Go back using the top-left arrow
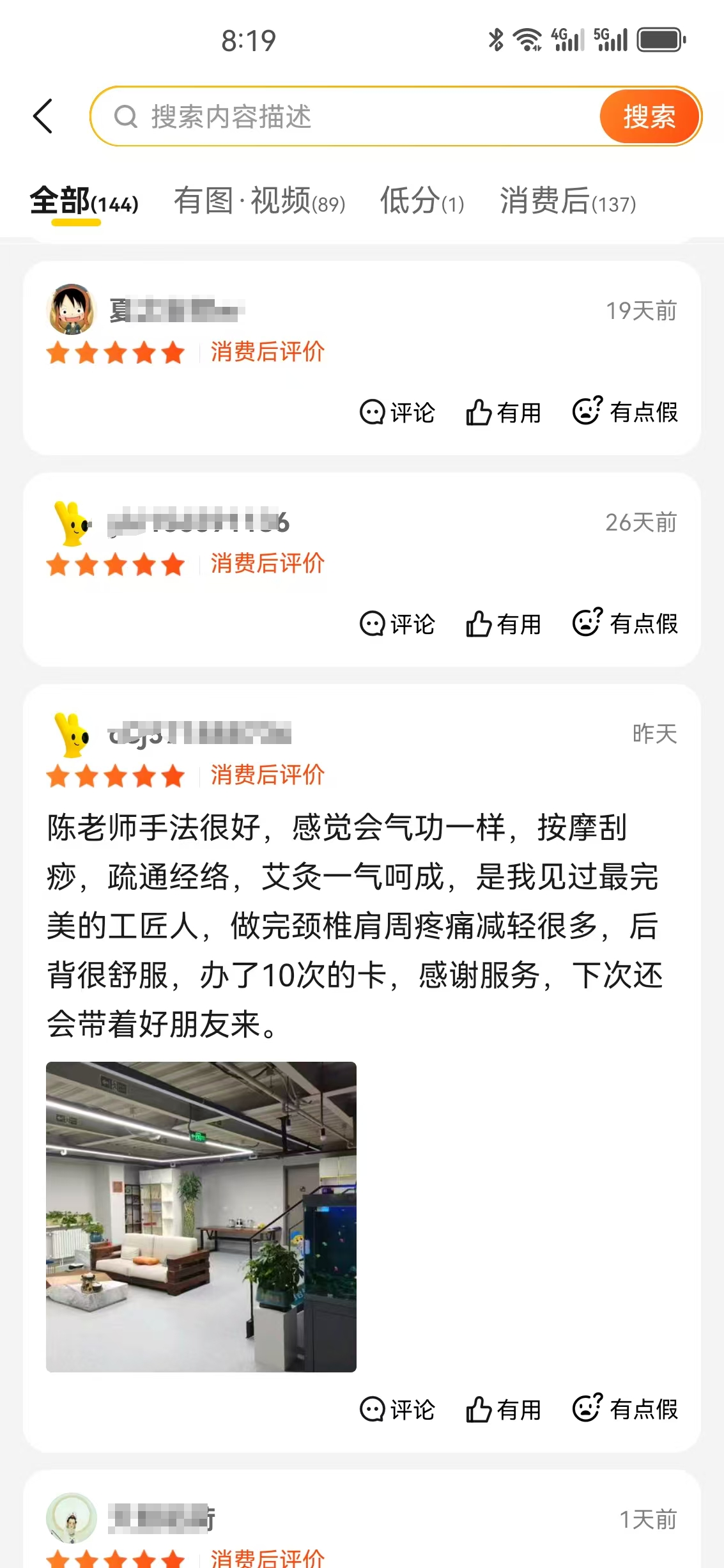This screenshot has width=724, height=1568. coord(43,116)
